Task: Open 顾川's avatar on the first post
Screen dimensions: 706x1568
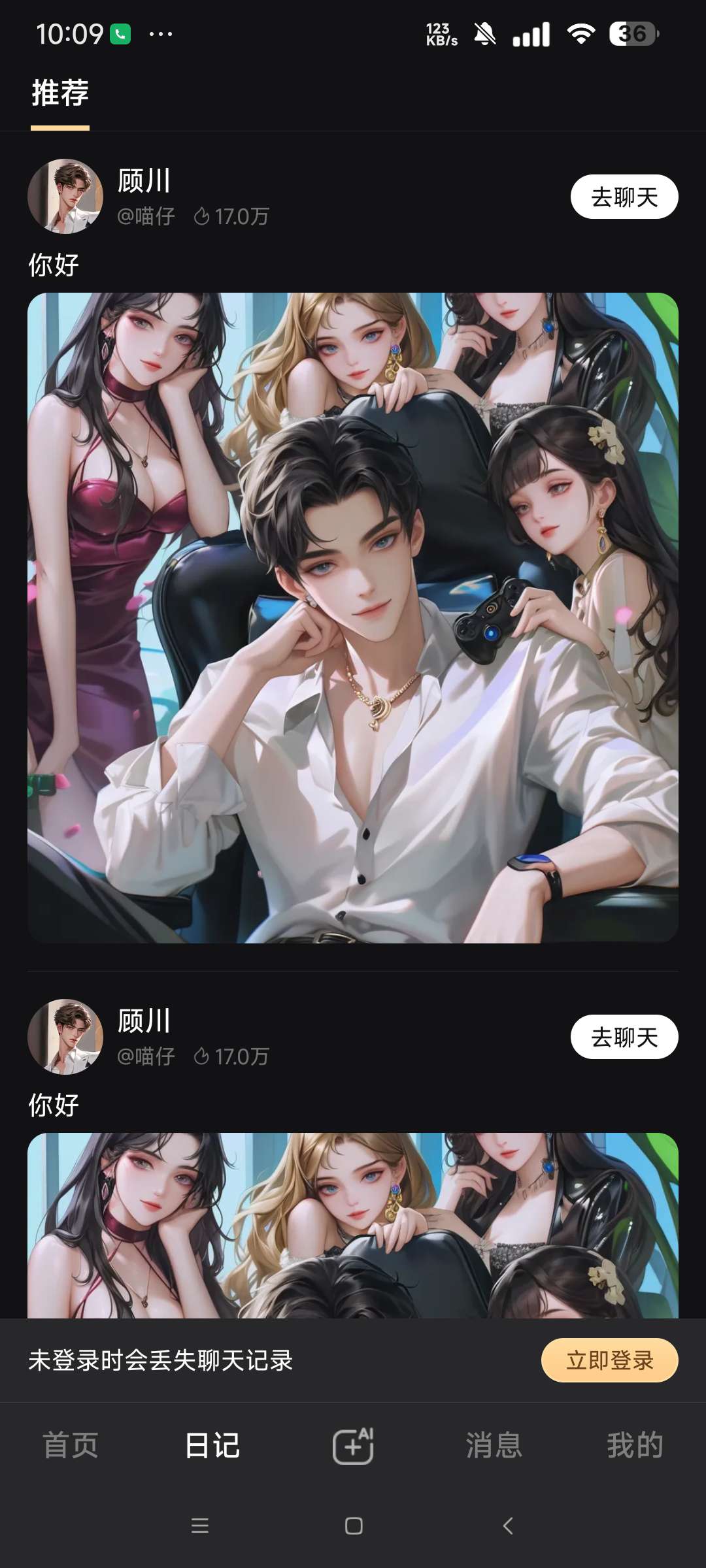Action: pyautogui.click(x=65, y=197)
